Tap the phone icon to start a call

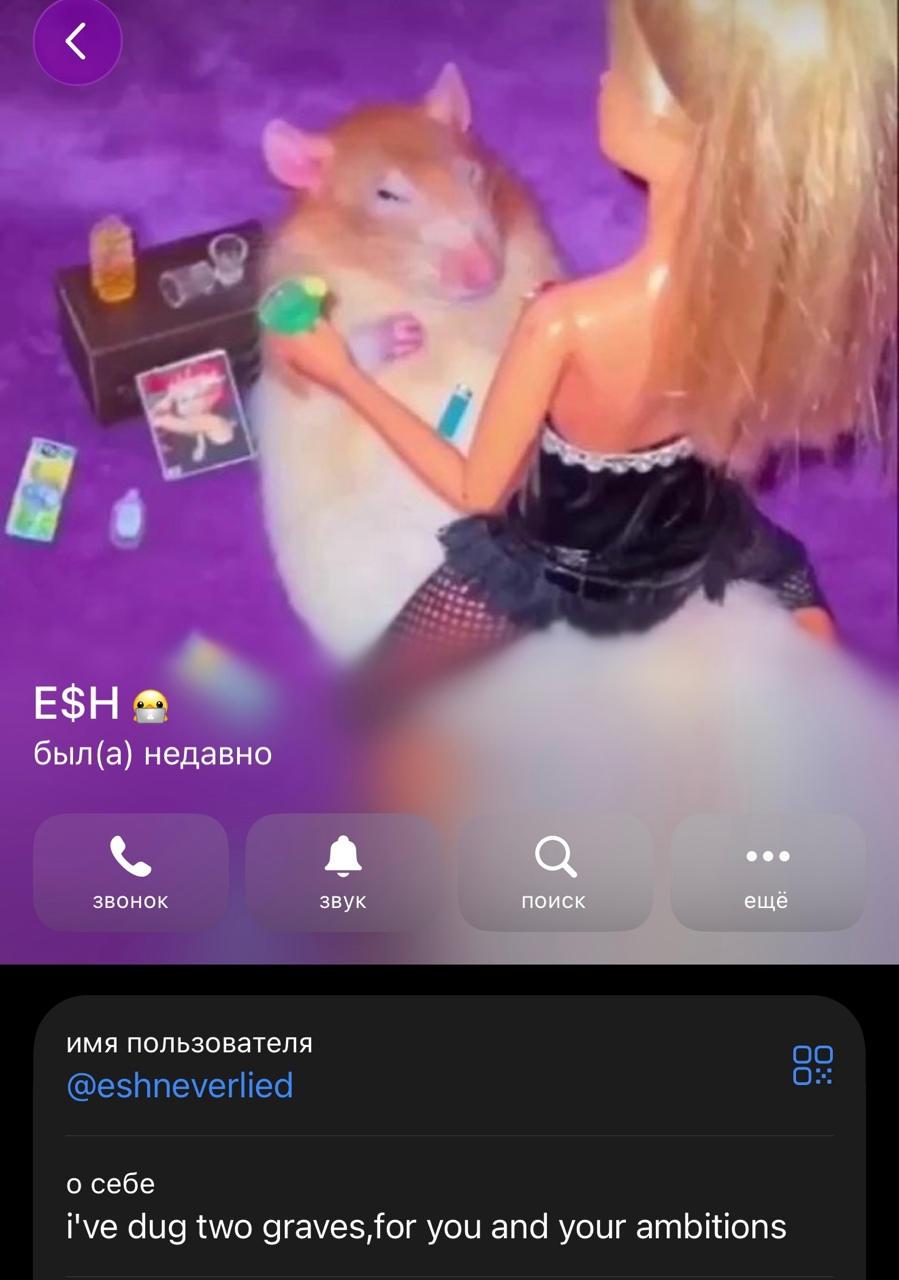[130, 857]
